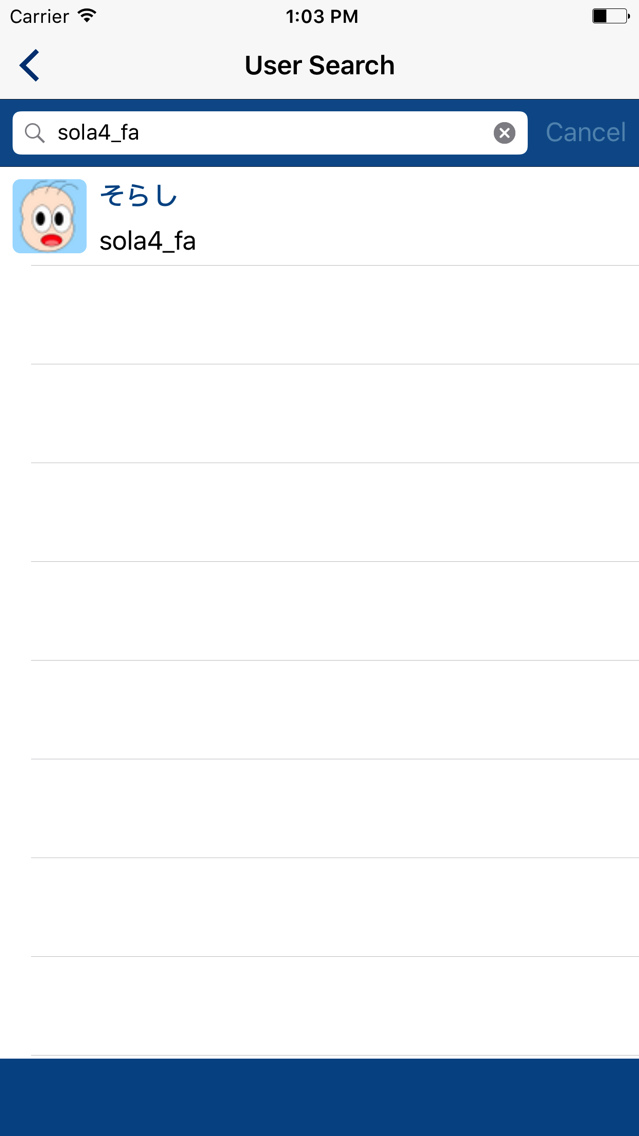Go back from User Search
This screenshot has width=639, height=1136.
tap(29, 65)
